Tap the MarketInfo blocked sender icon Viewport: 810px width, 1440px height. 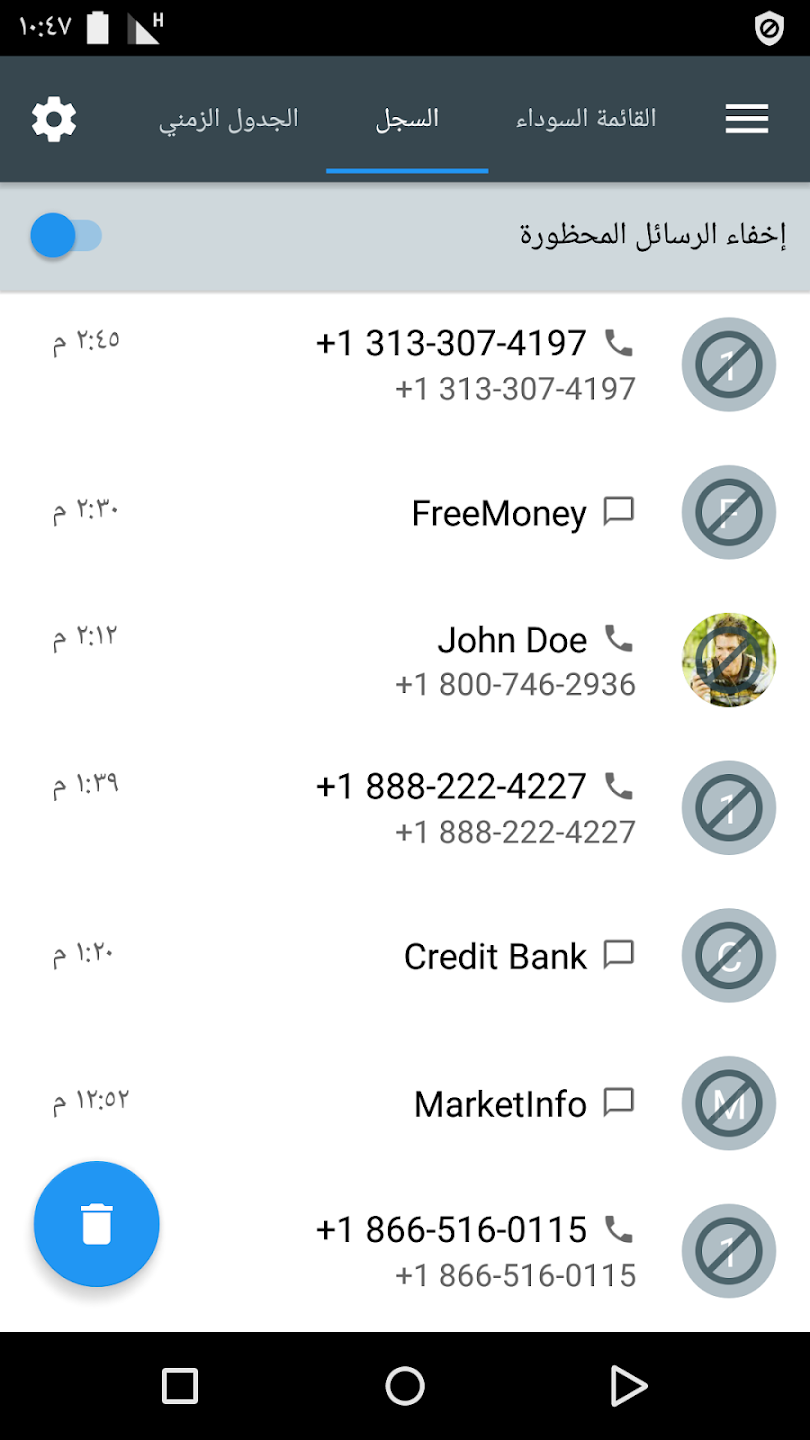tap(728, 1103)
